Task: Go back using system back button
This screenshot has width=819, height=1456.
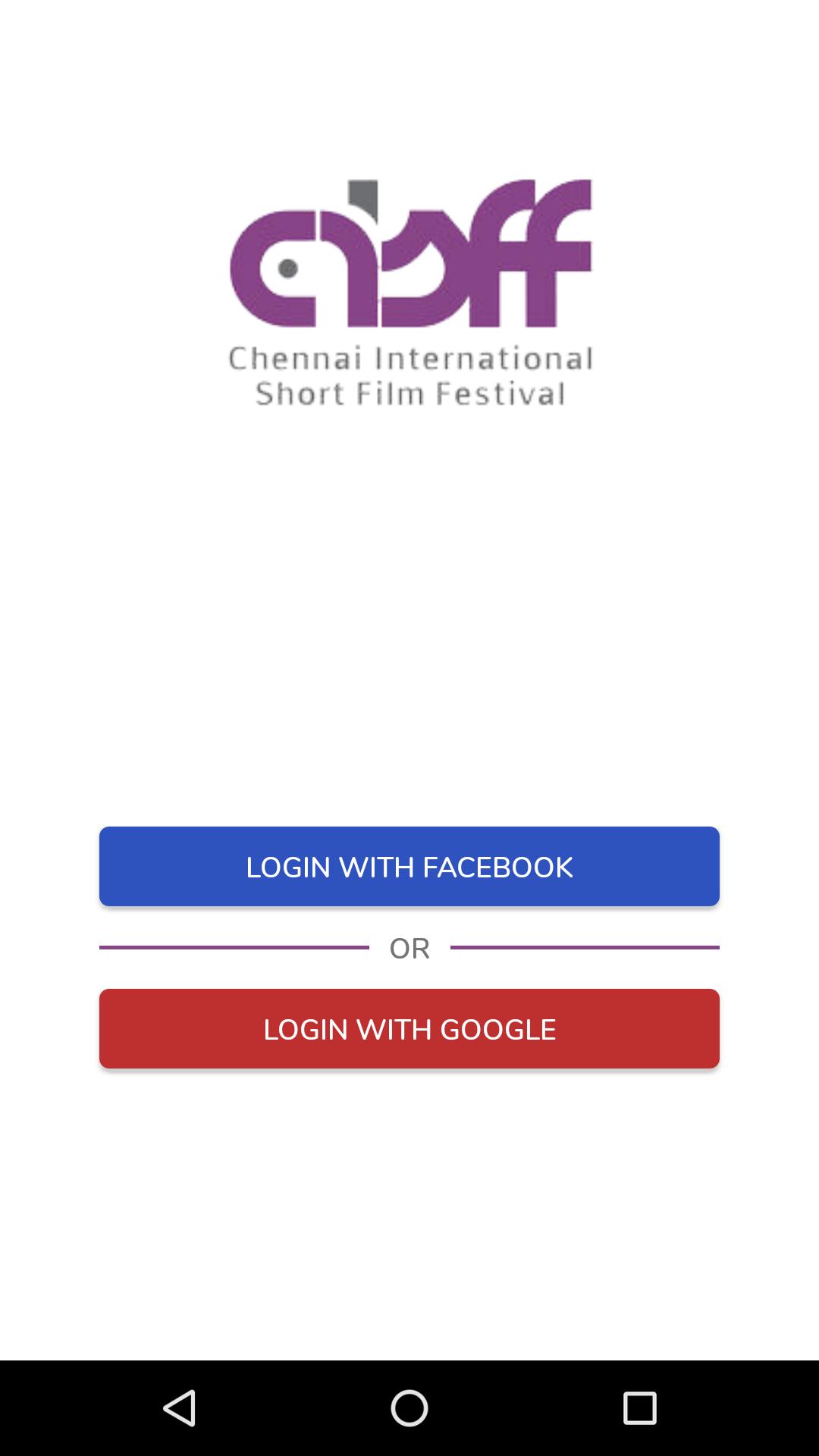Action: coord(180,1408)
